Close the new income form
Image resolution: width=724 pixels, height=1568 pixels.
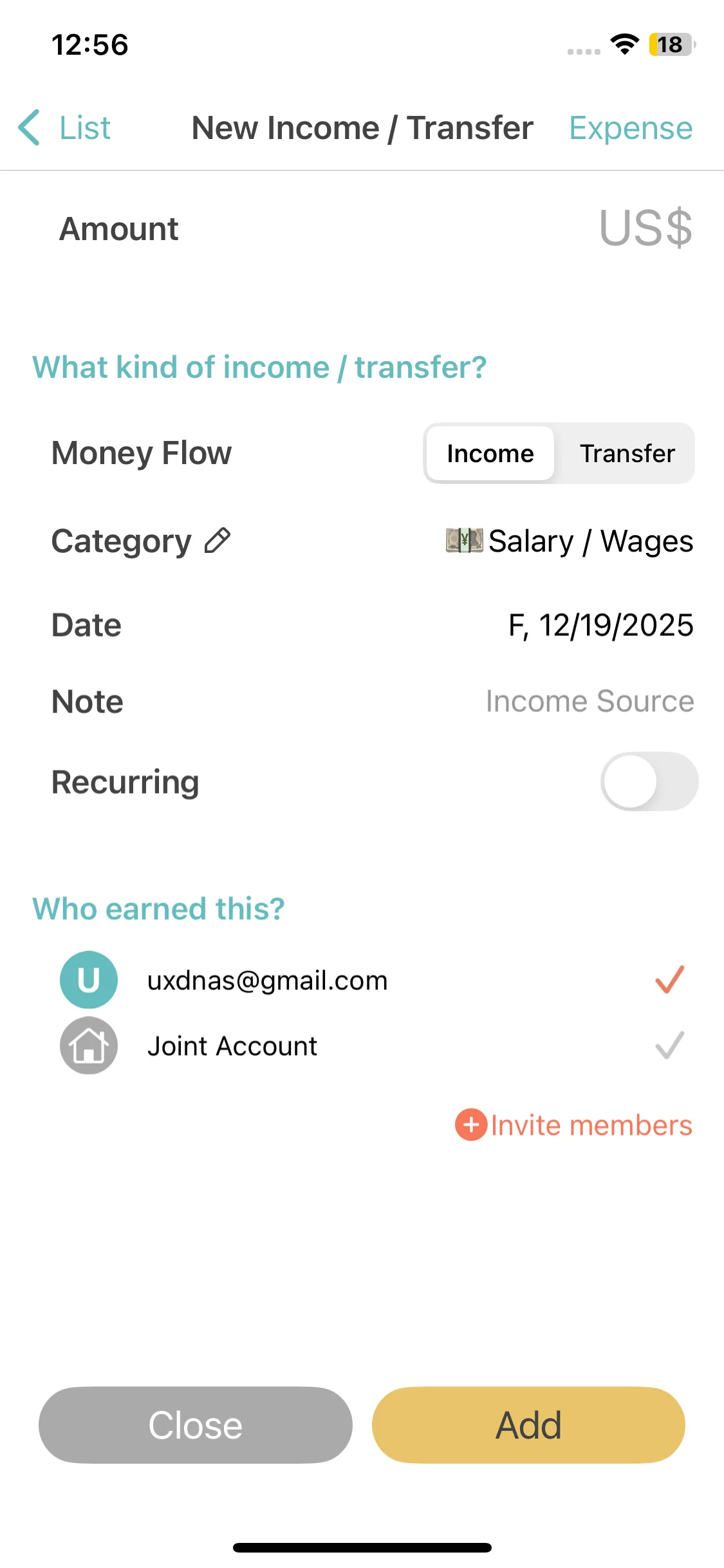tap(196, 1424)
